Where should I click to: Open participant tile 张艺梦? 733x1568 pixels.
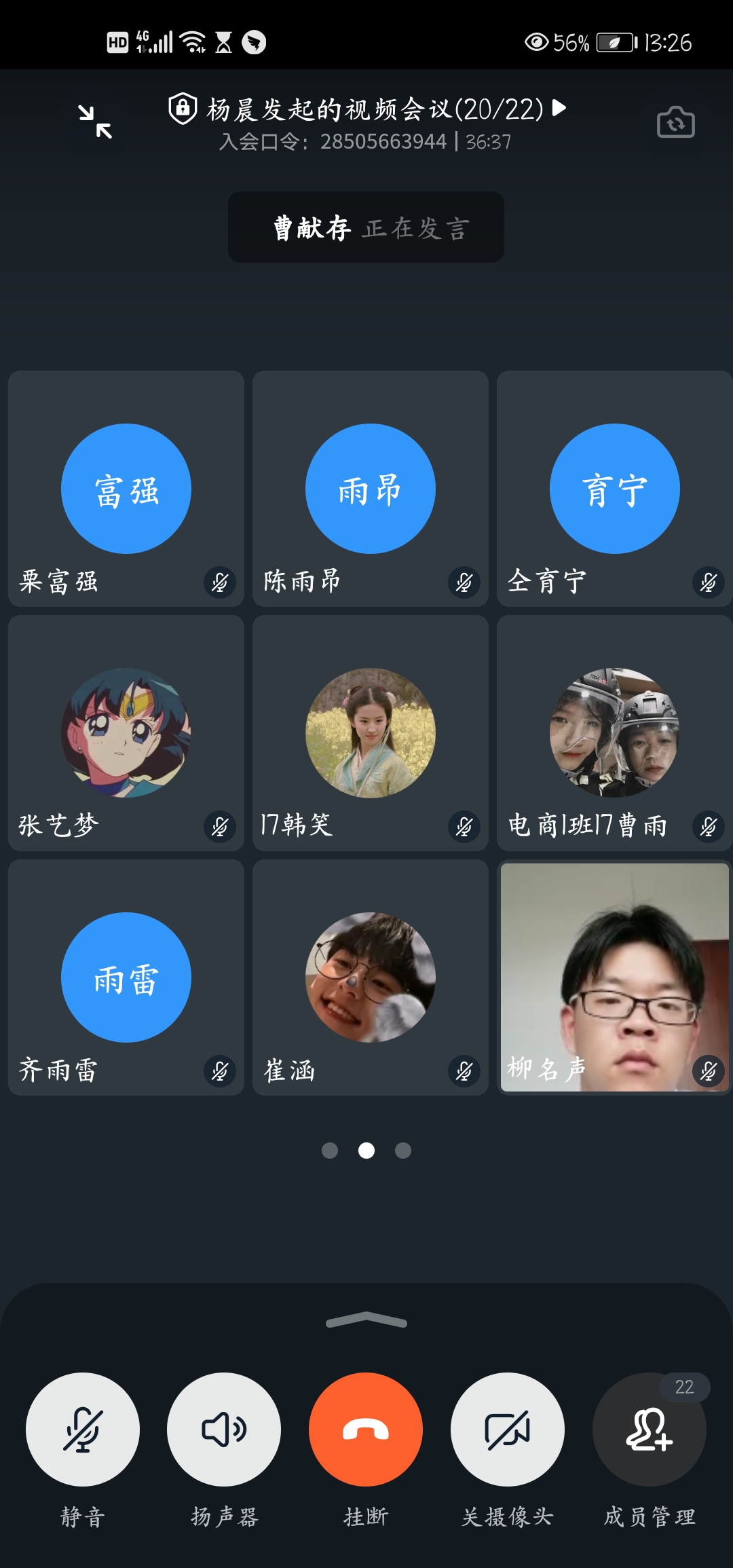click(x=126, y=733)
